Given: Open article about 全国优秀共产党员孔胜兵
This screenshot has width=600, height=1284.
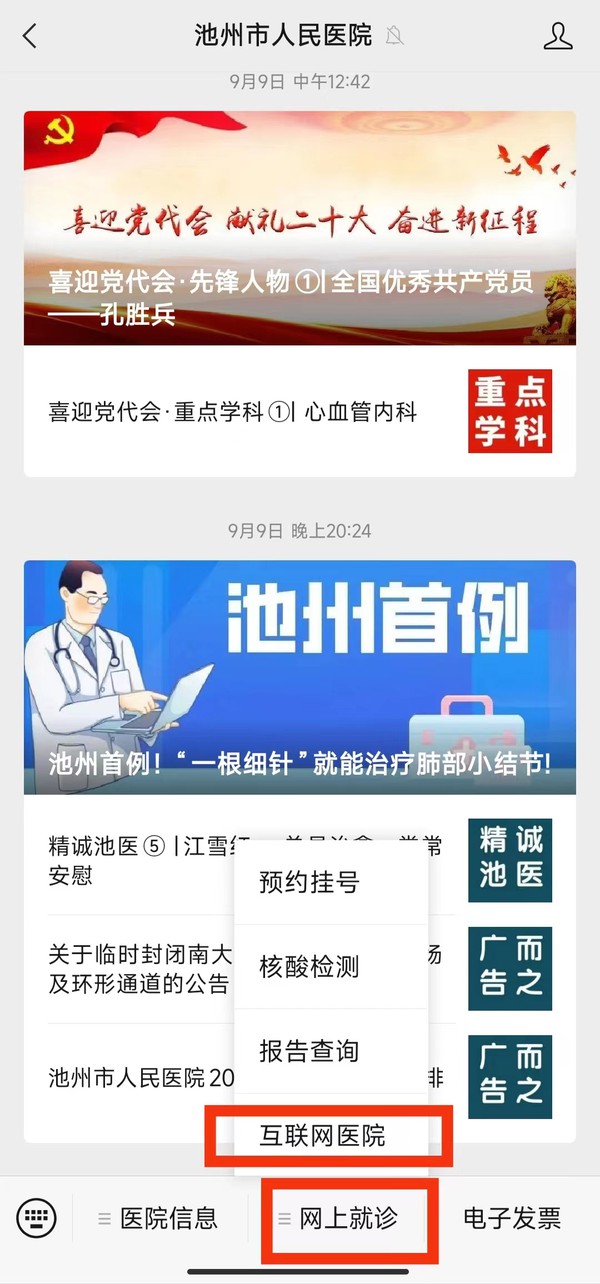Looking at the screenshot, I should [x=300, y=228].
